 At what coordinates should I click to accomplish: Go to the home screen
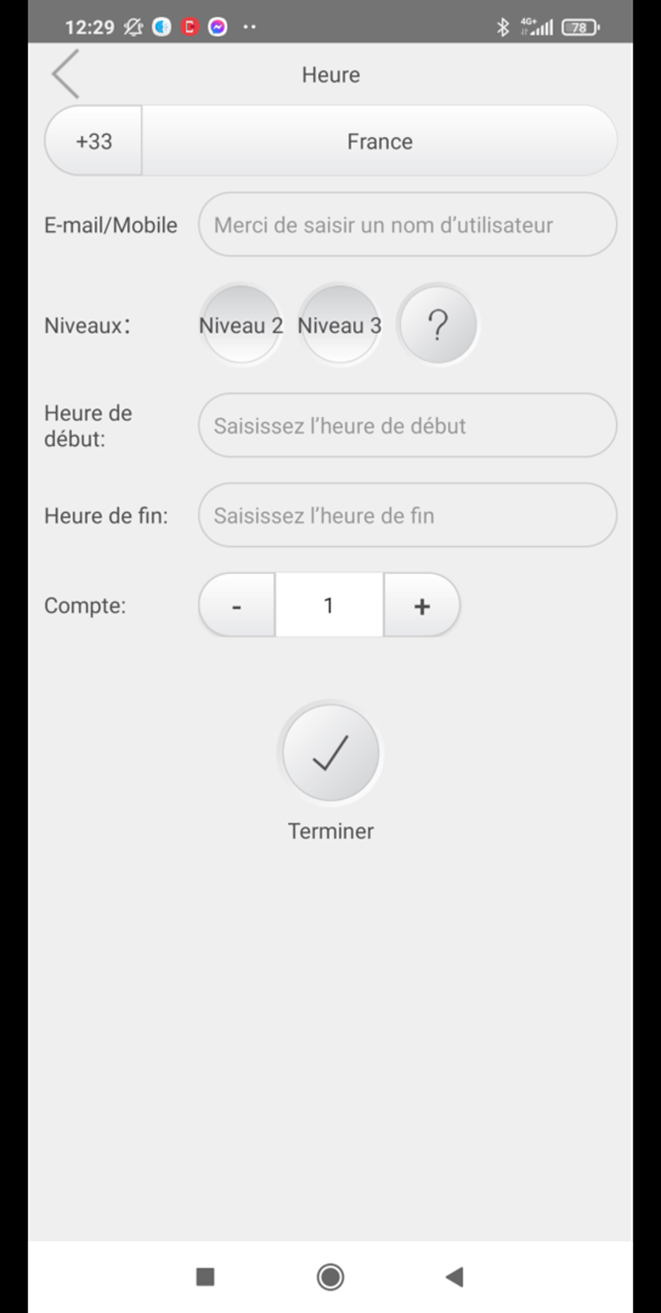(x=330, y=1276)
